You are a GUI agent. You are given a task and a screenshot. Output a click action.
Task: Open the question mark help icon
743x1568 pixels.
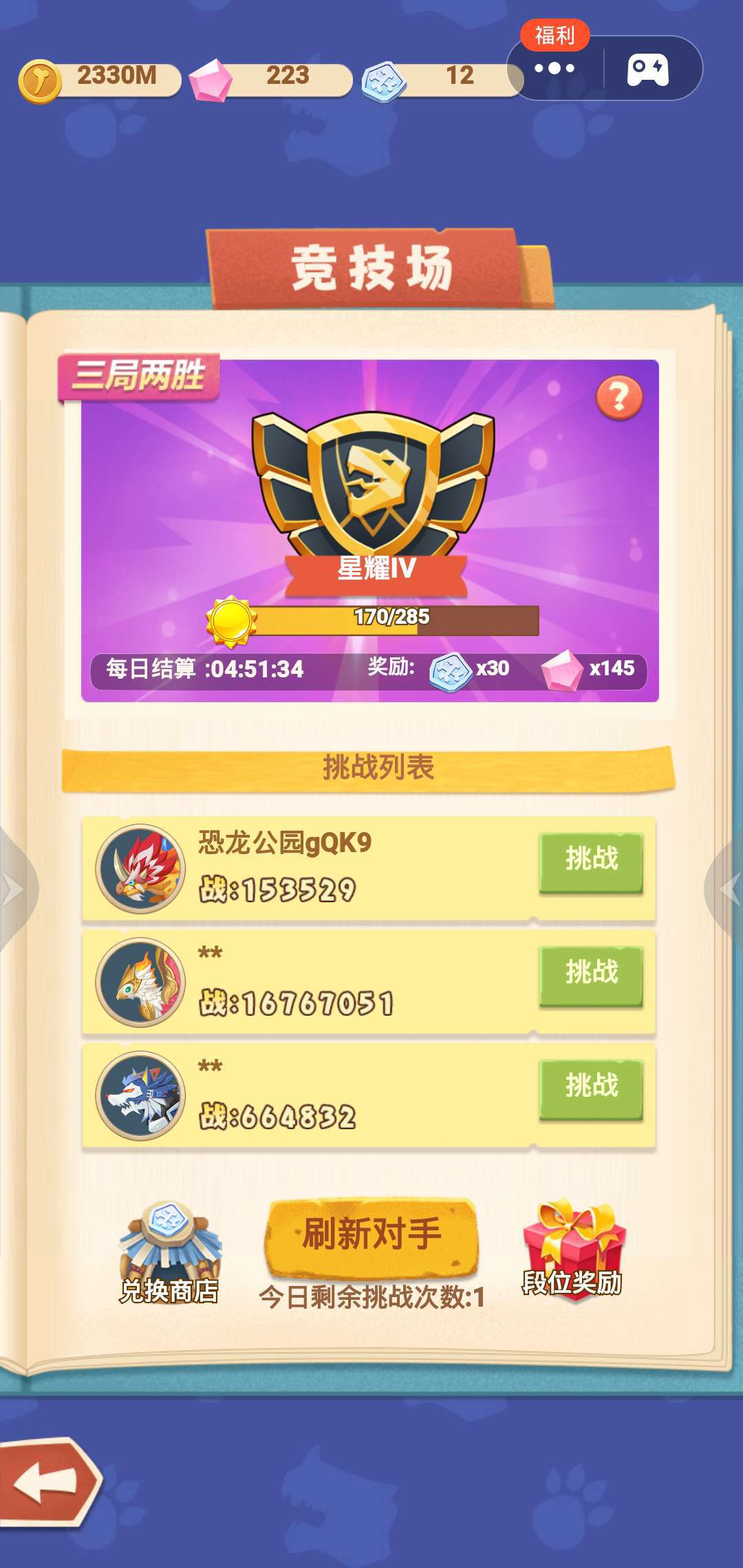point(619,398)
